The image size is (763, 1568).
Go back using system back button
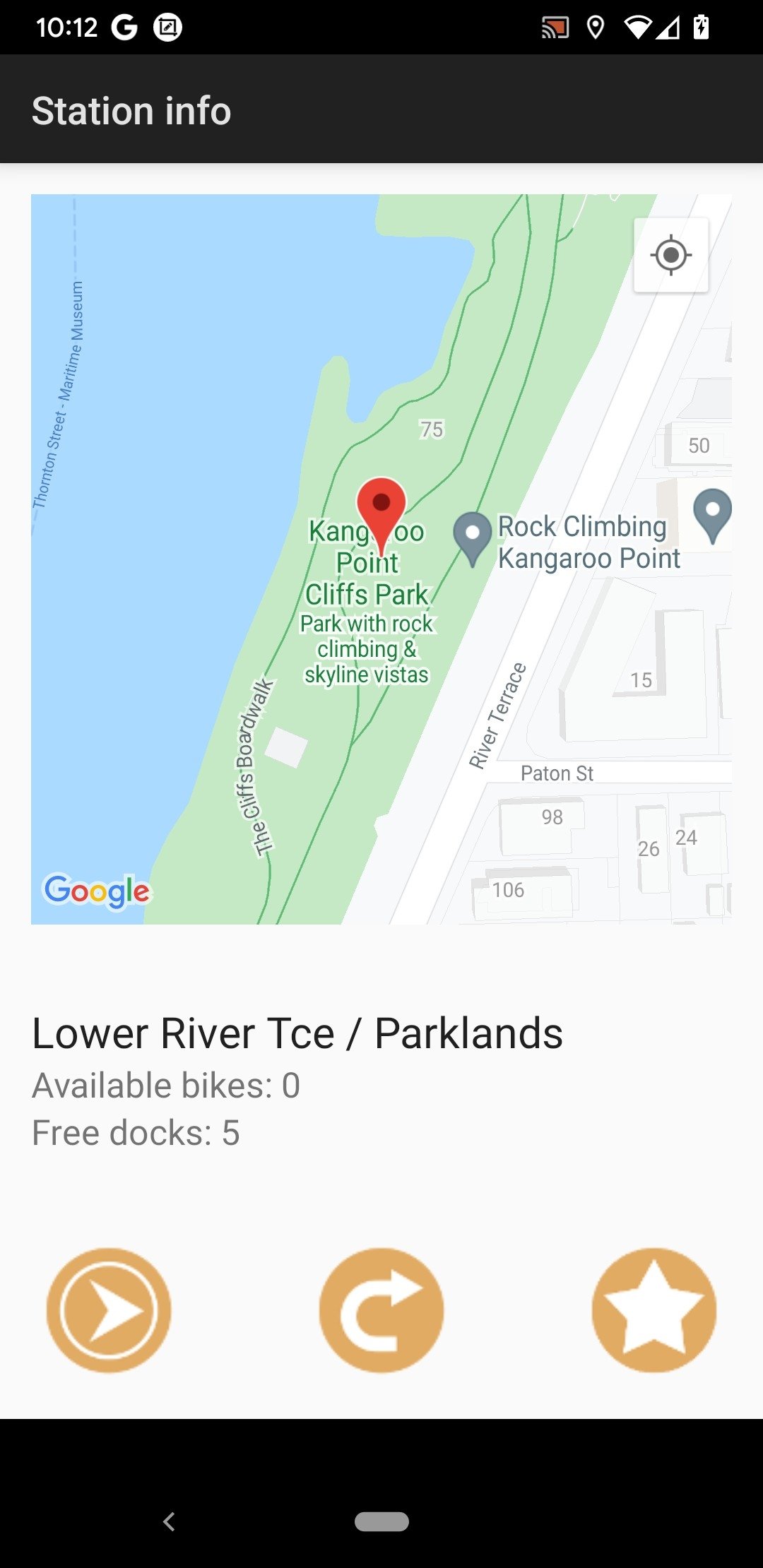click(169, 1521)
